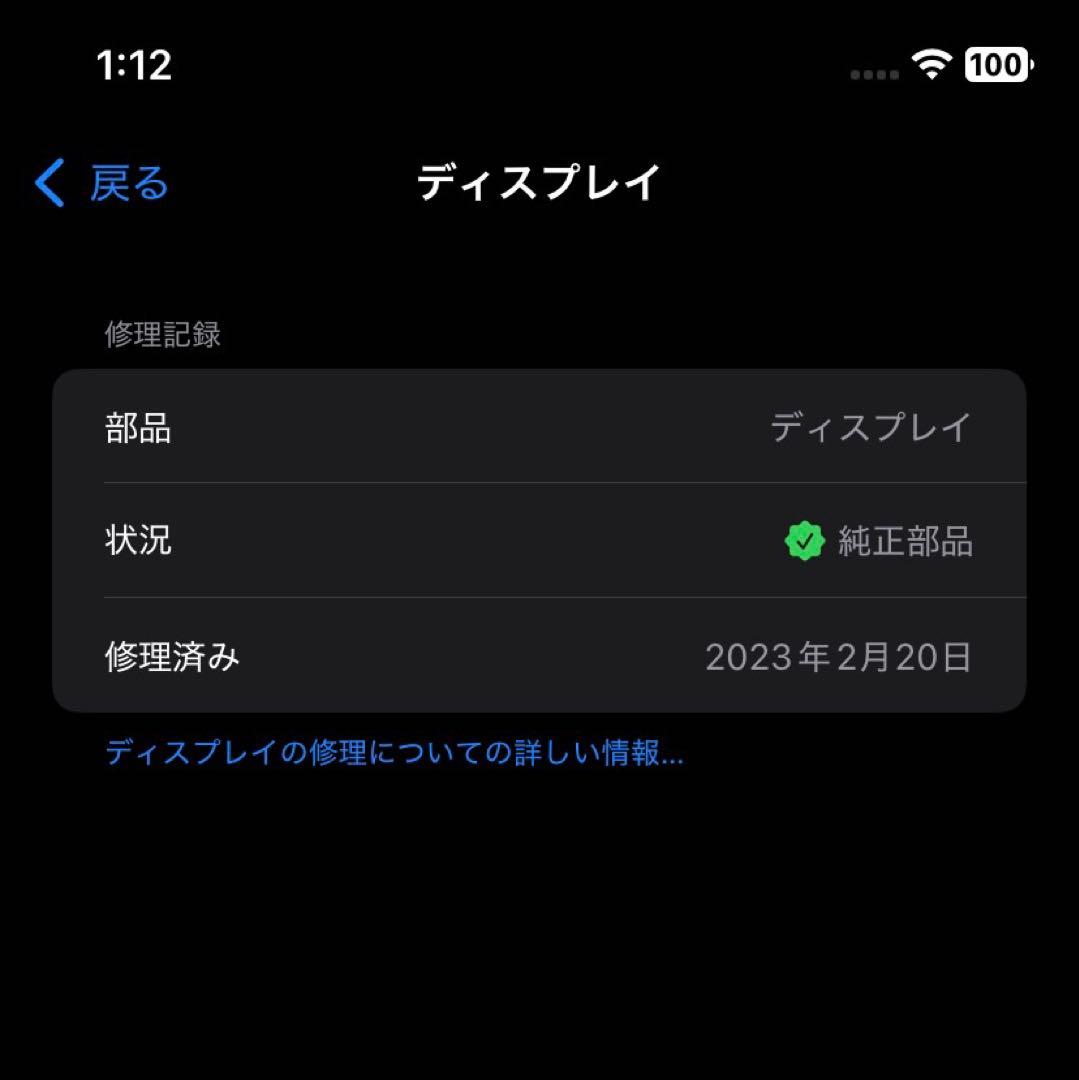The image size is (1079, 1080).
Task: Select the clock showing 1:12
Action: tap(135, 66)
